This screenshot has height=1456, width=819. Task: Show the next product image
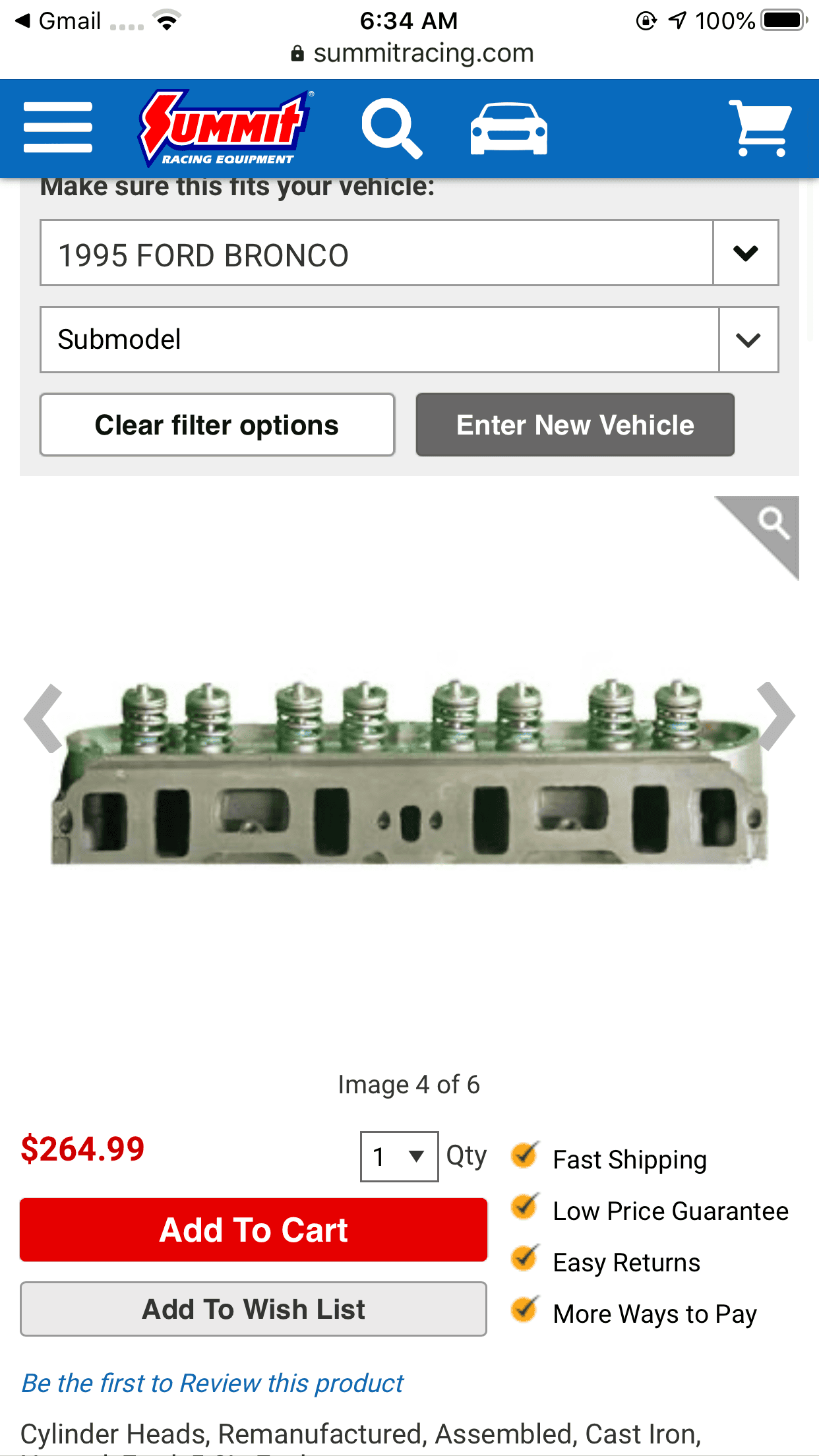775,716
